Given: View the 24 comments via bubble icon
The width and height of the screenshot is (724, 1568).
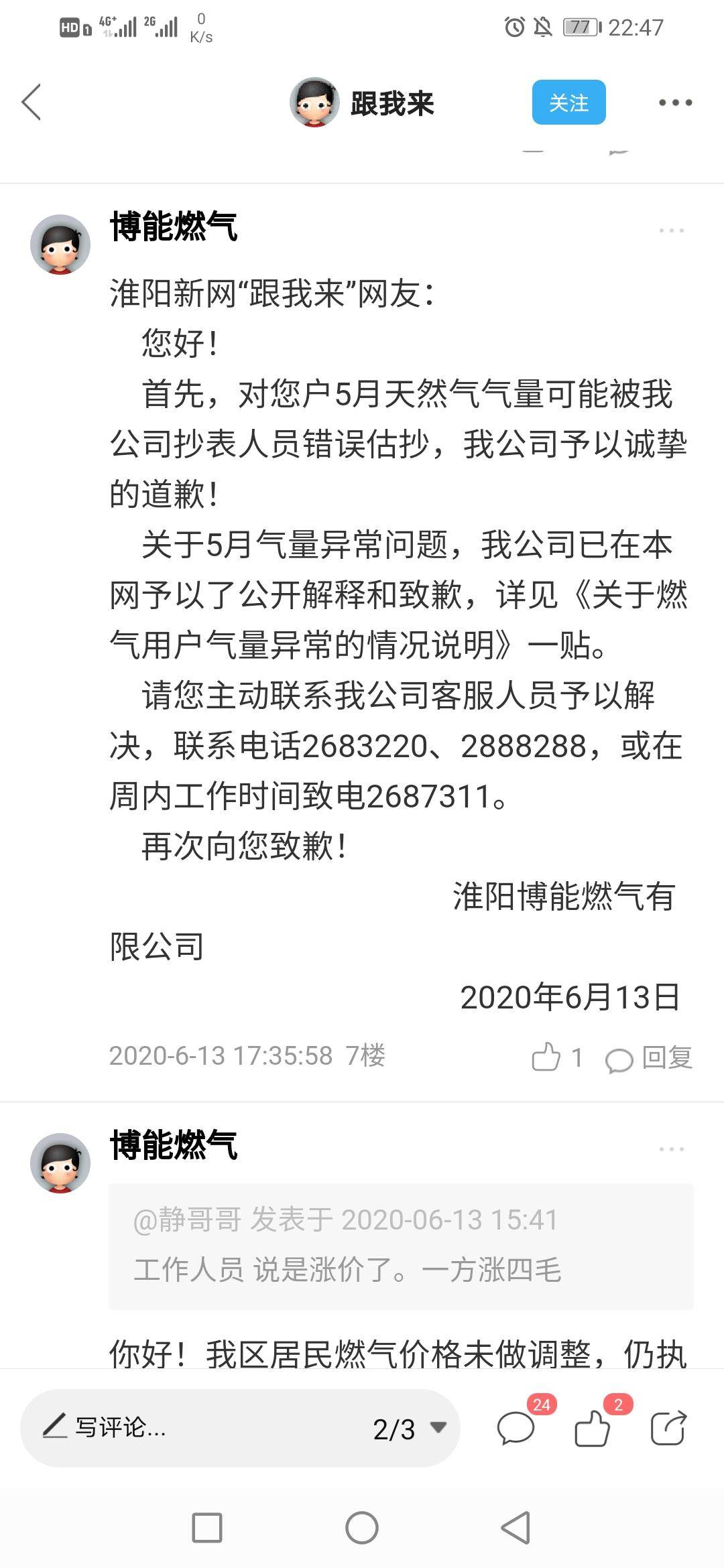Looking at the screenshot, I should pos(516,1429).
